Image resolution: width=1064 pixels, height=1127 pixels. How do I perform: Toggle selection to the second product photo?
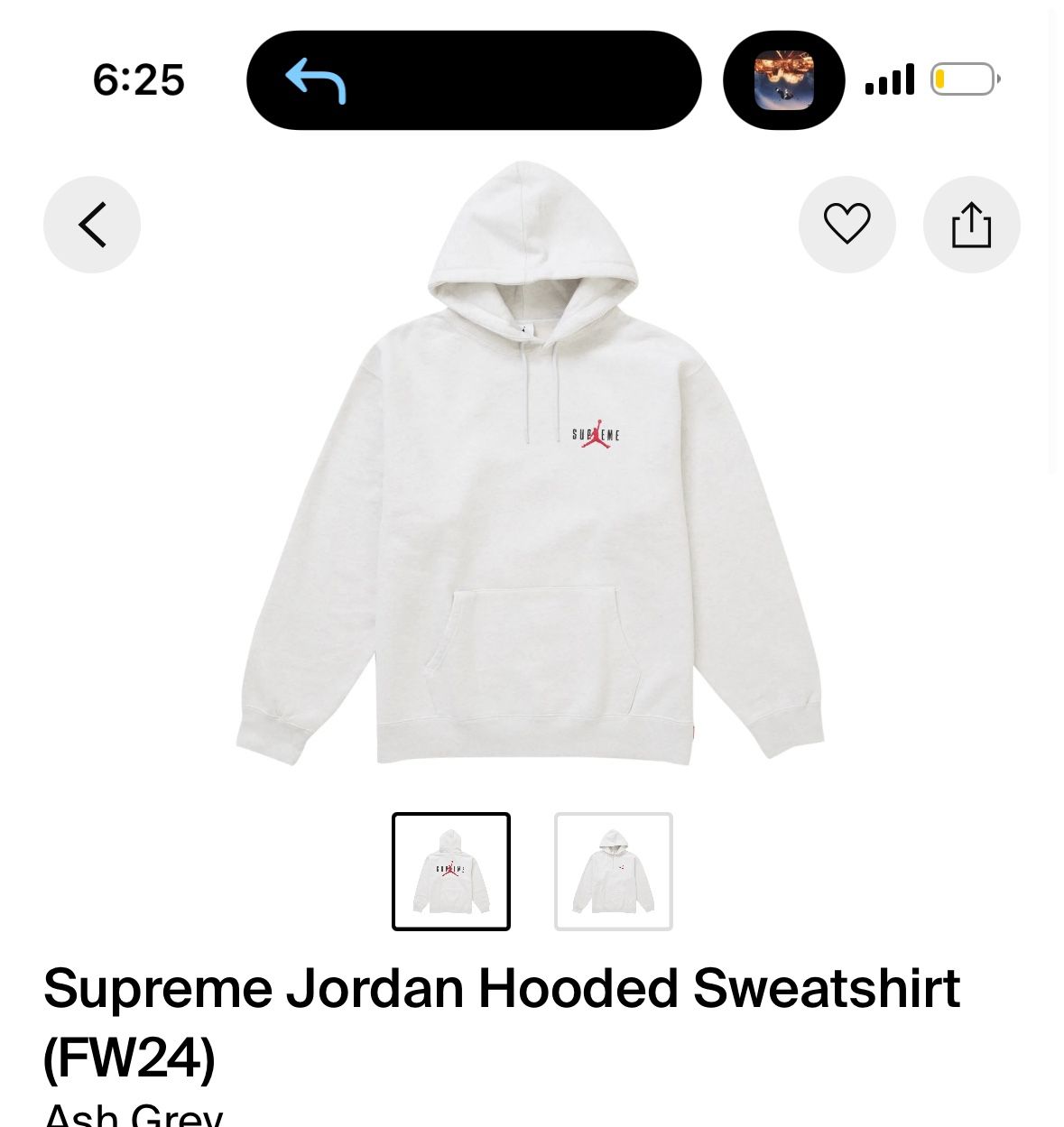click(x=613, y=872)
